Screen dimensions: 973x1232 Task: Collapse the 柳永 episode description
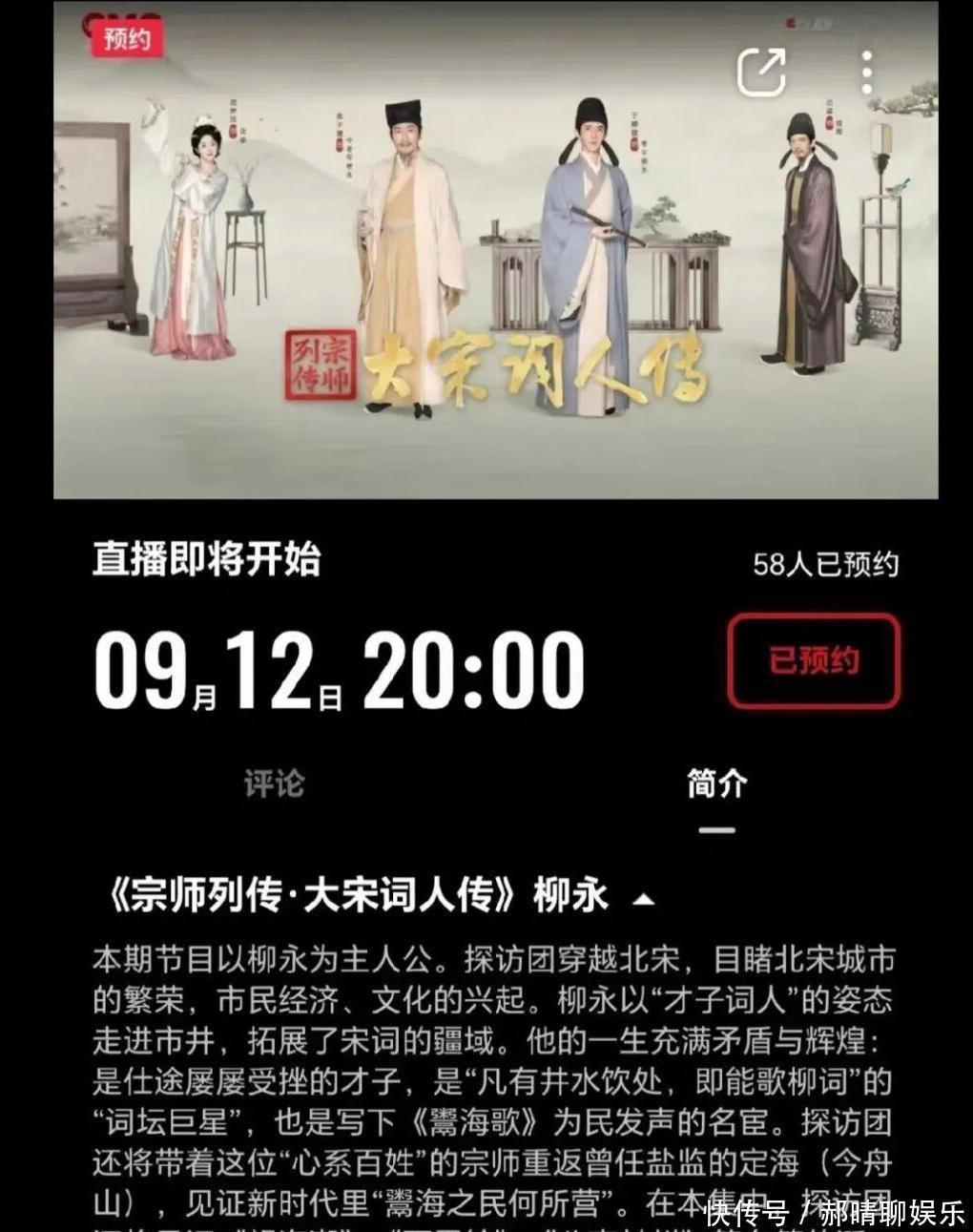pyautogui.click(x=645, y=899)
